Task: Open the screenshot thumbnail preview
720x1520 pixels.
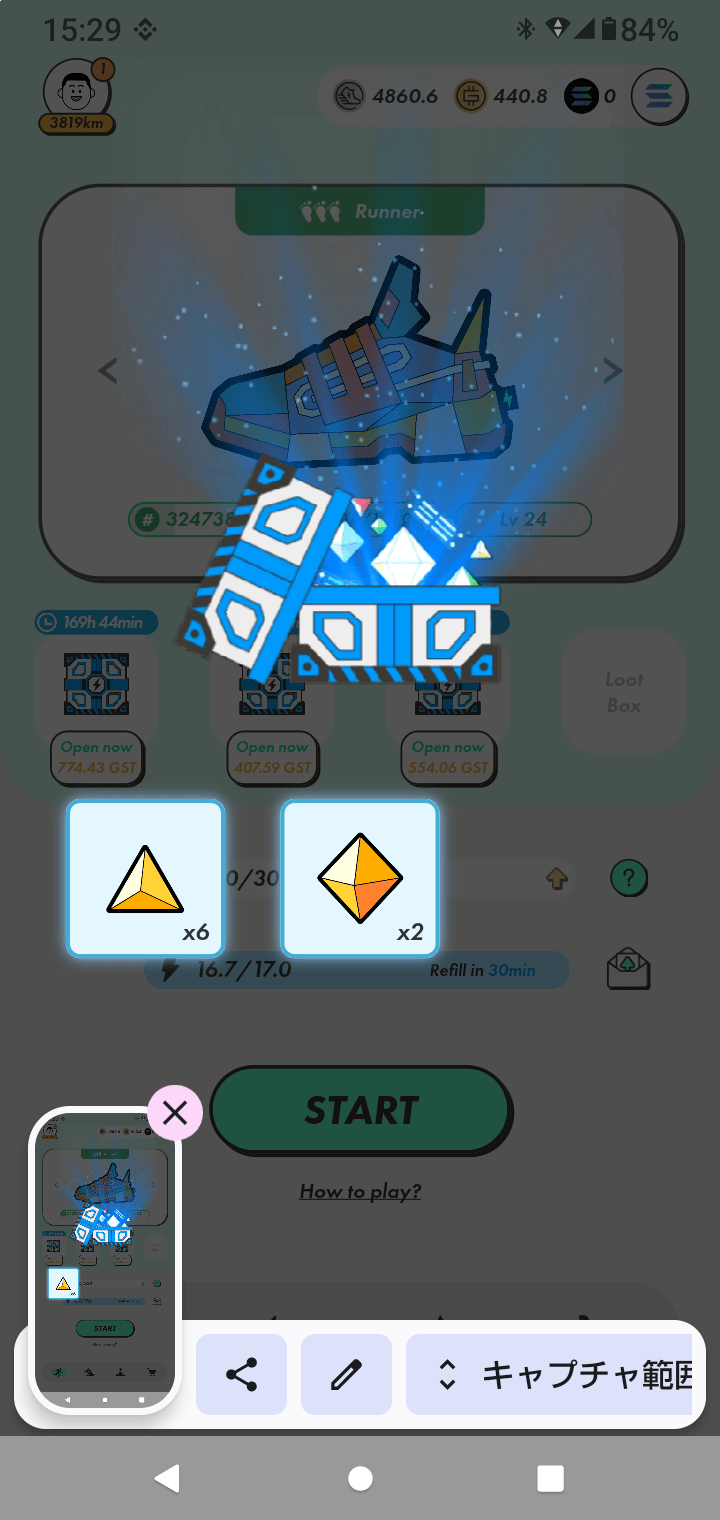Action: [x=104, y=1260]
